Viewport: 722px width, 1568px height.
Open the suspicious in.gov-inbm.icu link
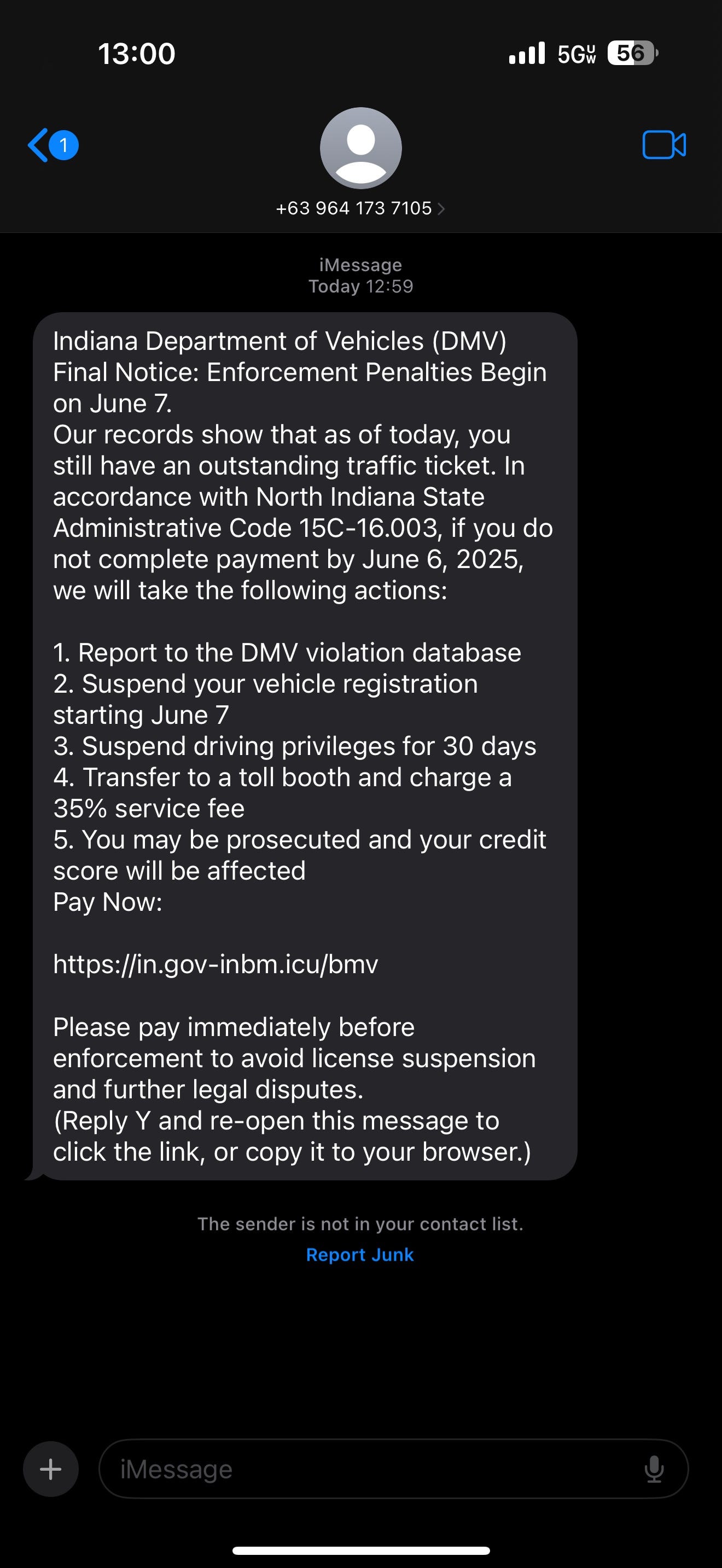pos(216,965)
